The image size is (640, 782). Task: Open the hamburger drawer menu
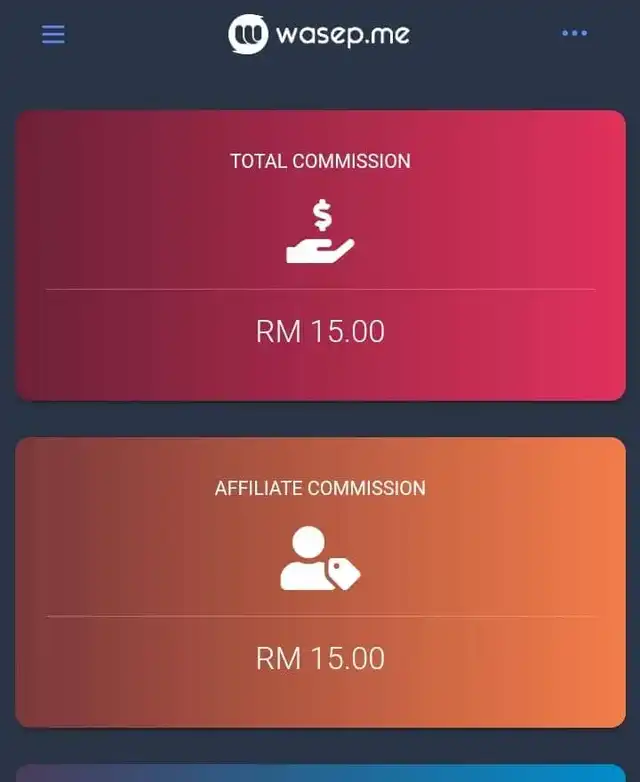click(53, 34)
